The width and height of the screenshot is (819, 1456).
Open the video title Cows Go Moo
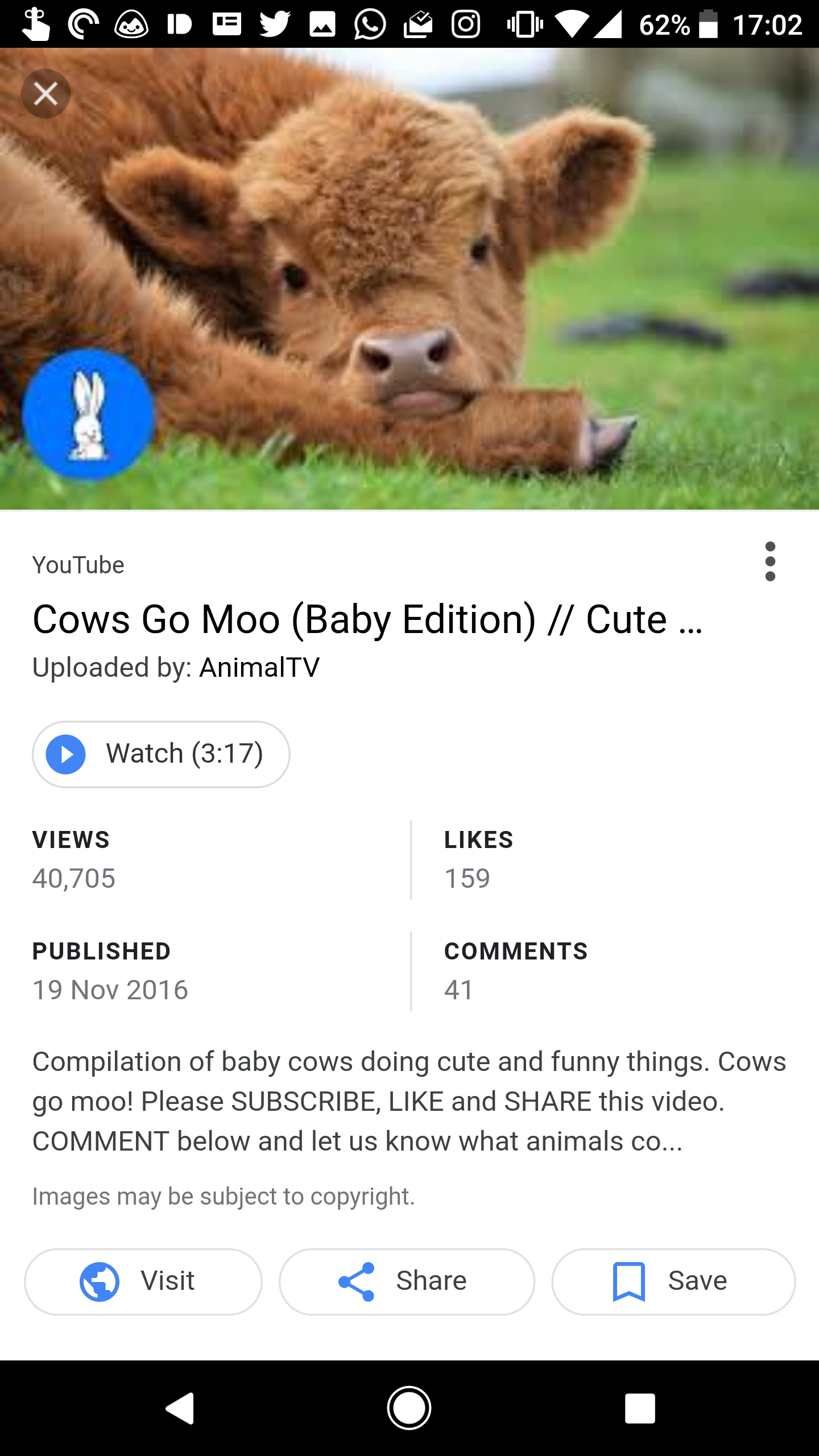(x=367, y=619)
